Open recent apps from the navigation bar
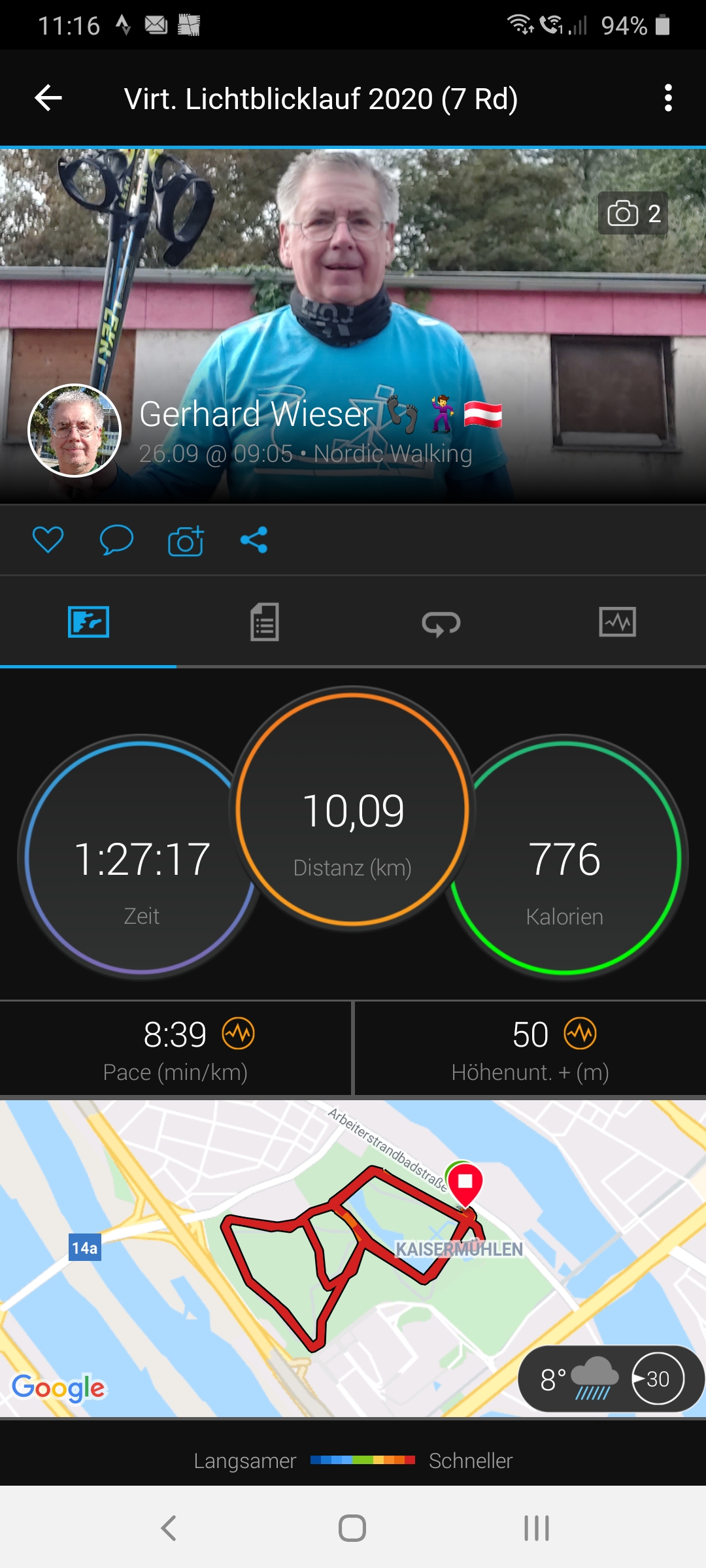This screenshot has width=706, height=1568. coord(537,1528)
